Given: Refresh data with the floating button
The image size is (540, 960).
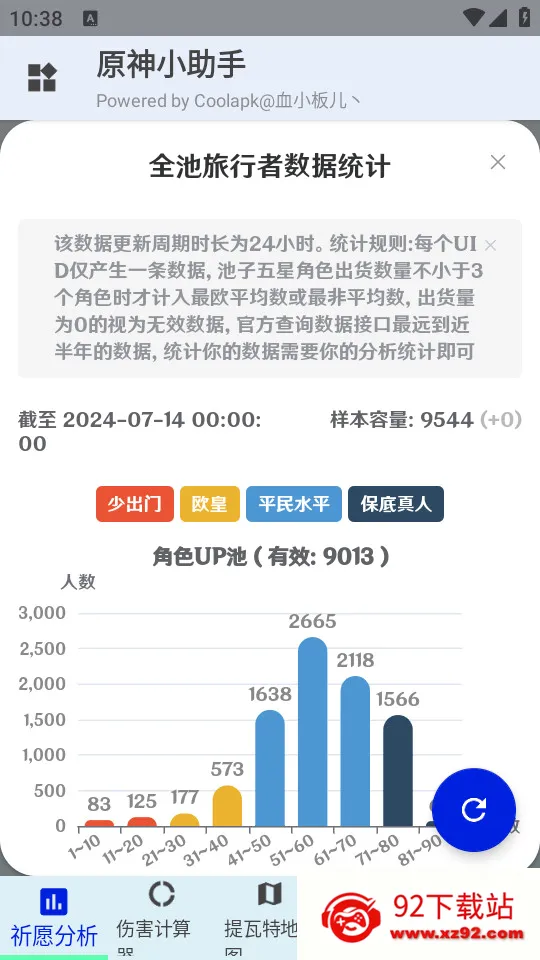Looking at the screenshot, I should tap(474, 809).
